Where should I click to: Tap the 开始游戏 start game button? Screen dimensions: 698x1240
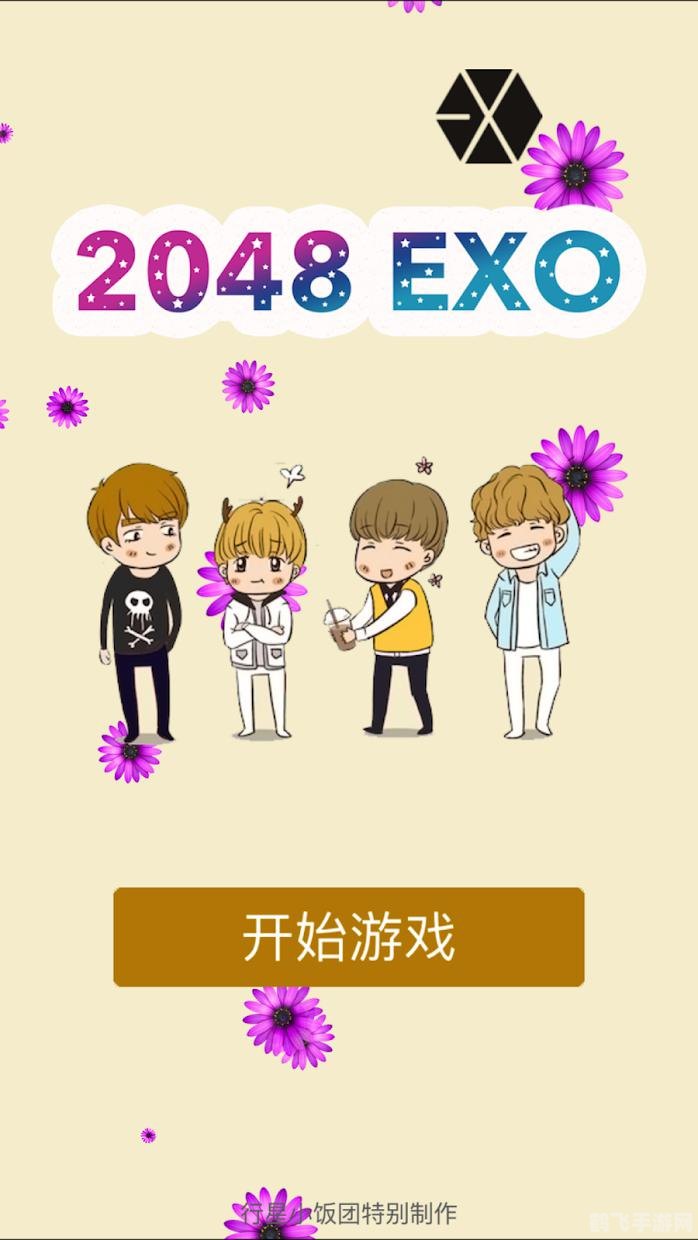[348, 937]
